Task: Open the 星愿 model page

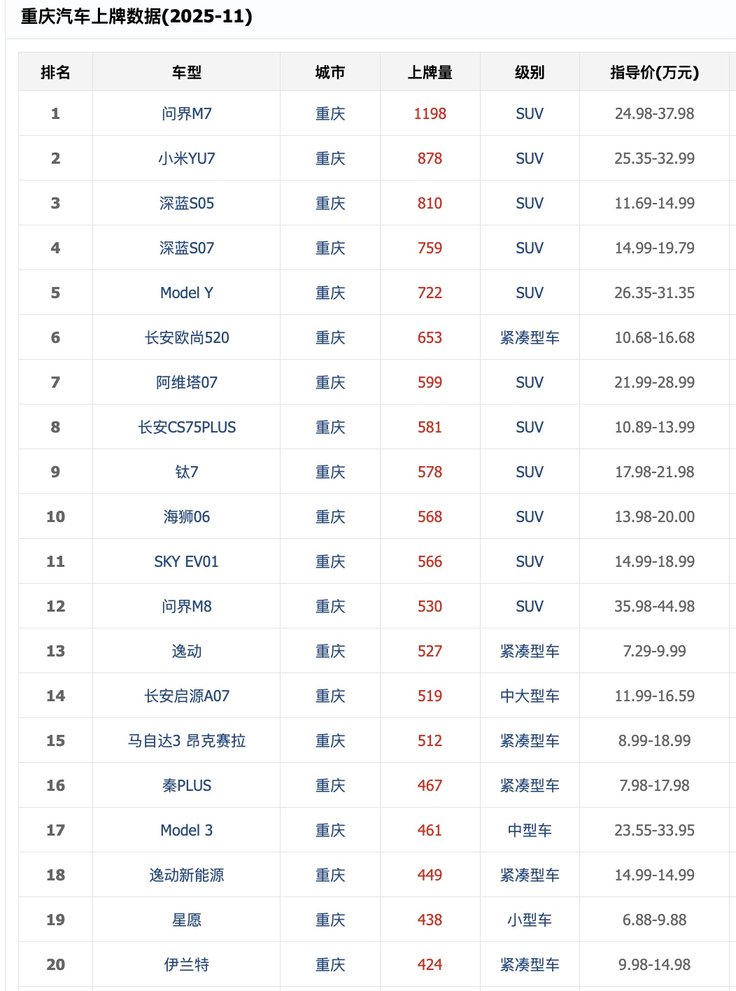Action: click(186, 920)
